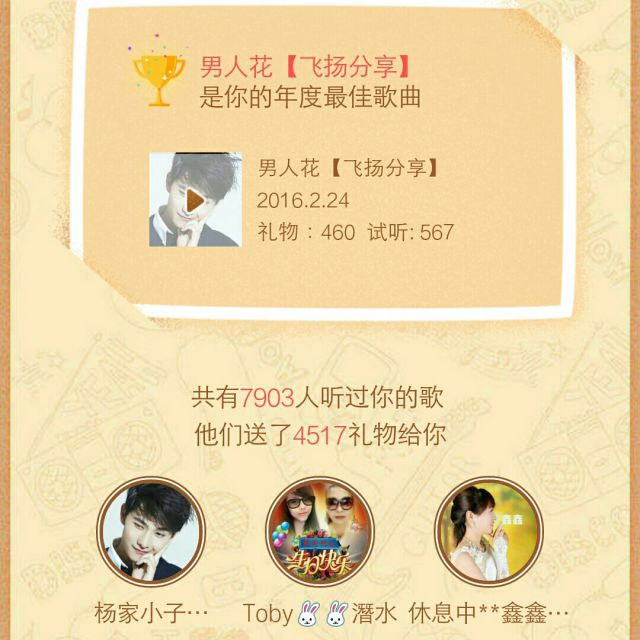The height and width of the screenshot is (640, 640).
Task: Open 杨家小子's profile avatar
Action: pyautogui.click(x=152, y=531)
